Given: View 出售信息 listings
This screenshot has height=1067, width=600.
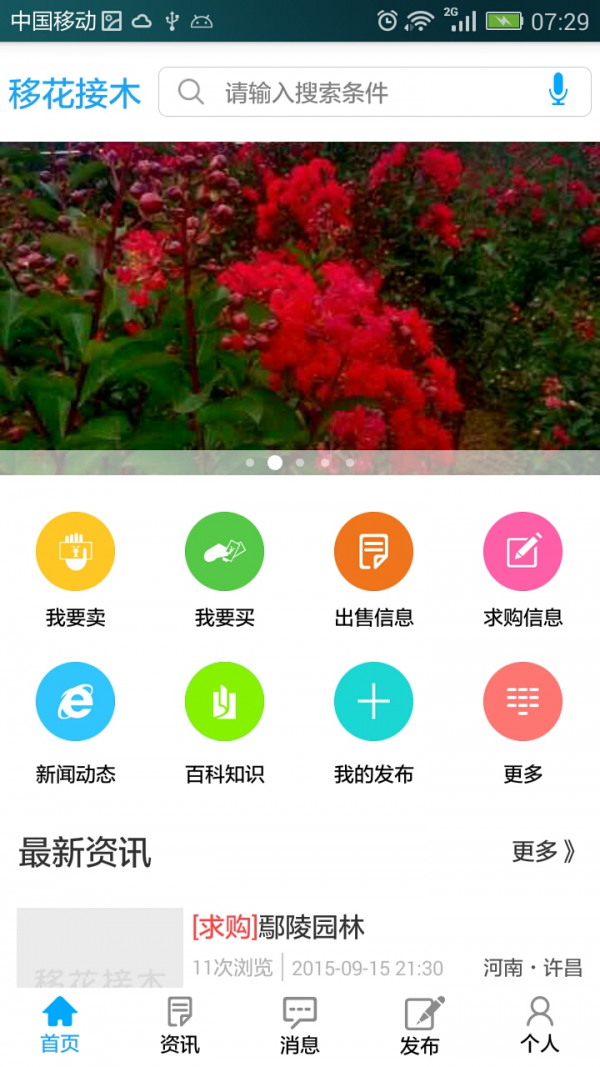Looking at the screenshot, I should tap(373, 552).
